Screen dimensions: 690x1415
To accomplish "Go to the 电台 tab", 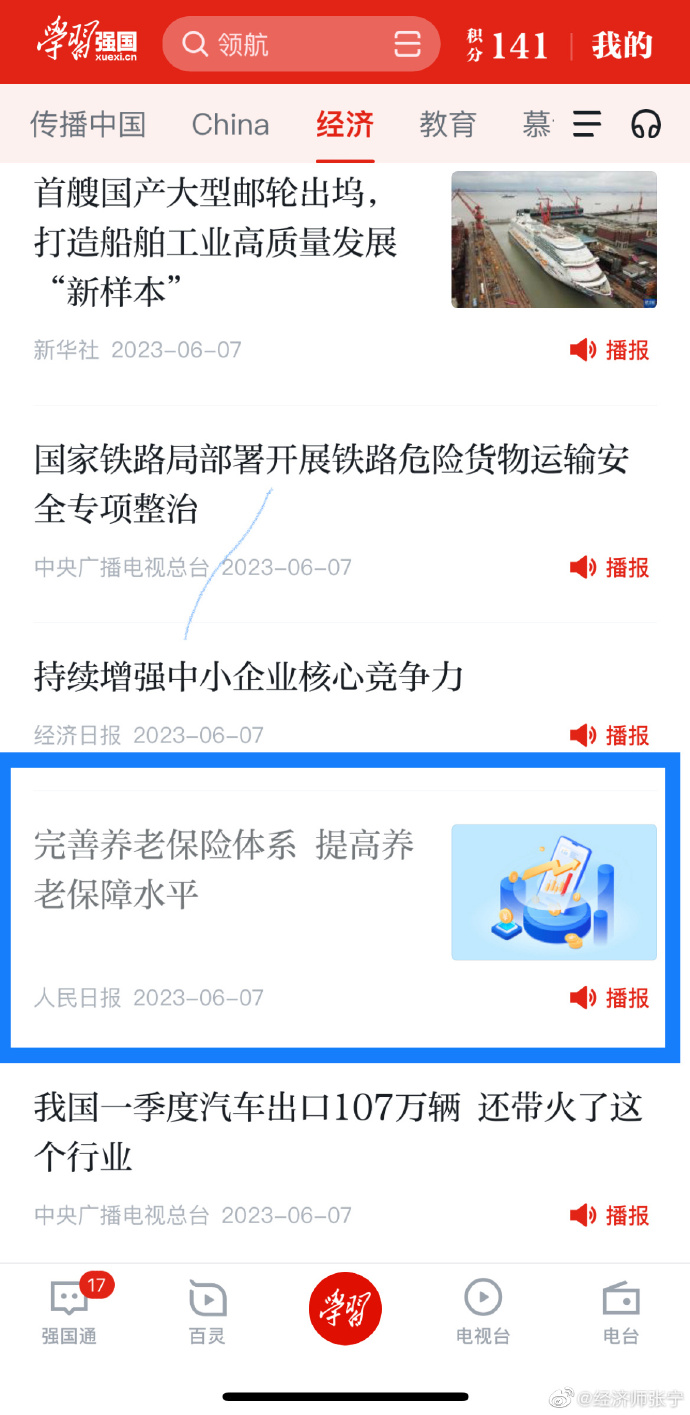I will (x=620, y=1311).
